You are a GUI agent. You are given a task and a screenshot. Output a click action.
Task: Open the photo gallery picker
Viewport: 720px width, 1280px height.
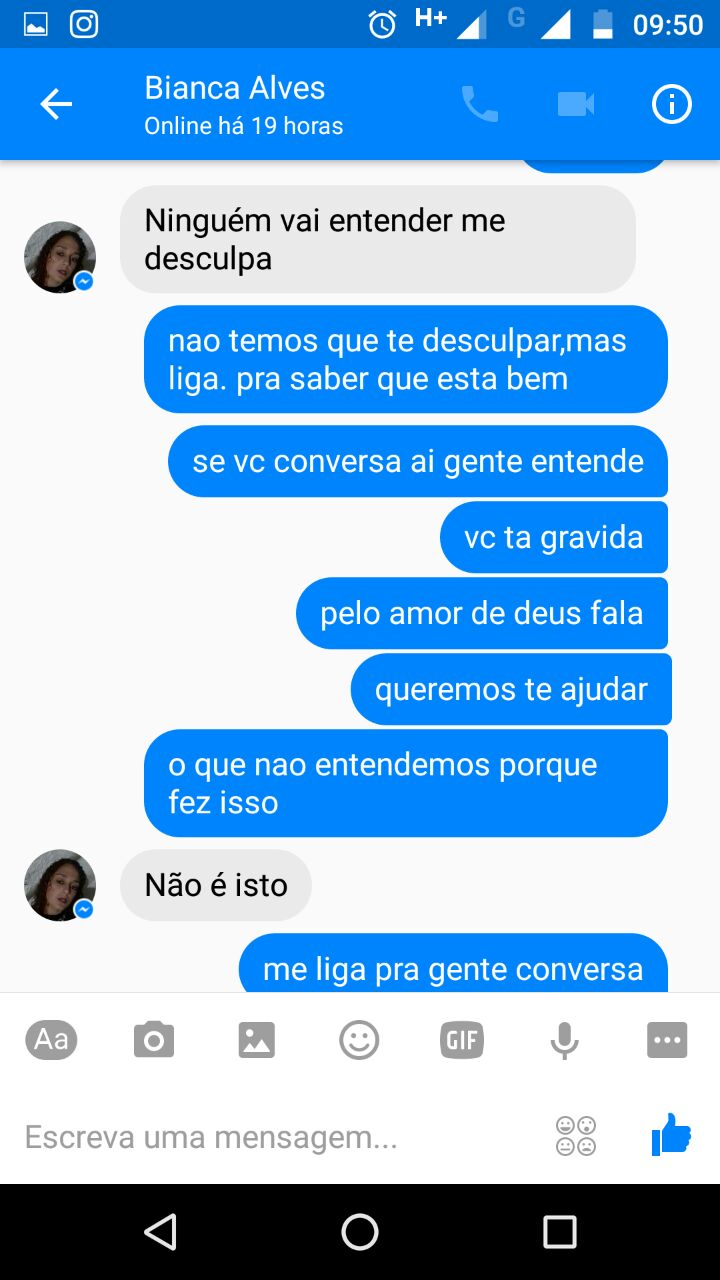point(257,1040)
